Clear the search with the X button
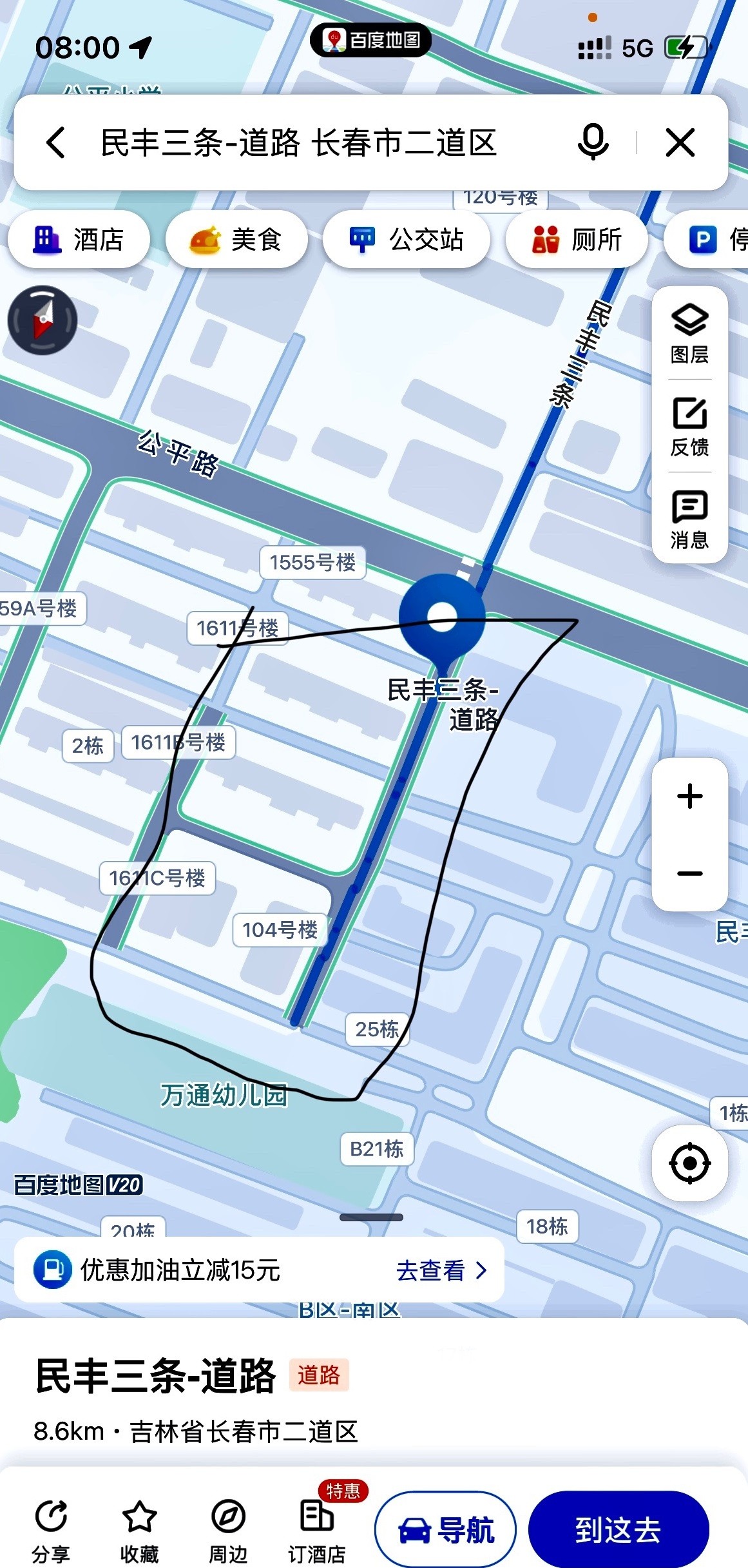Image resolution: width=748 pixels, height=1568 pixels. point(680,142)
